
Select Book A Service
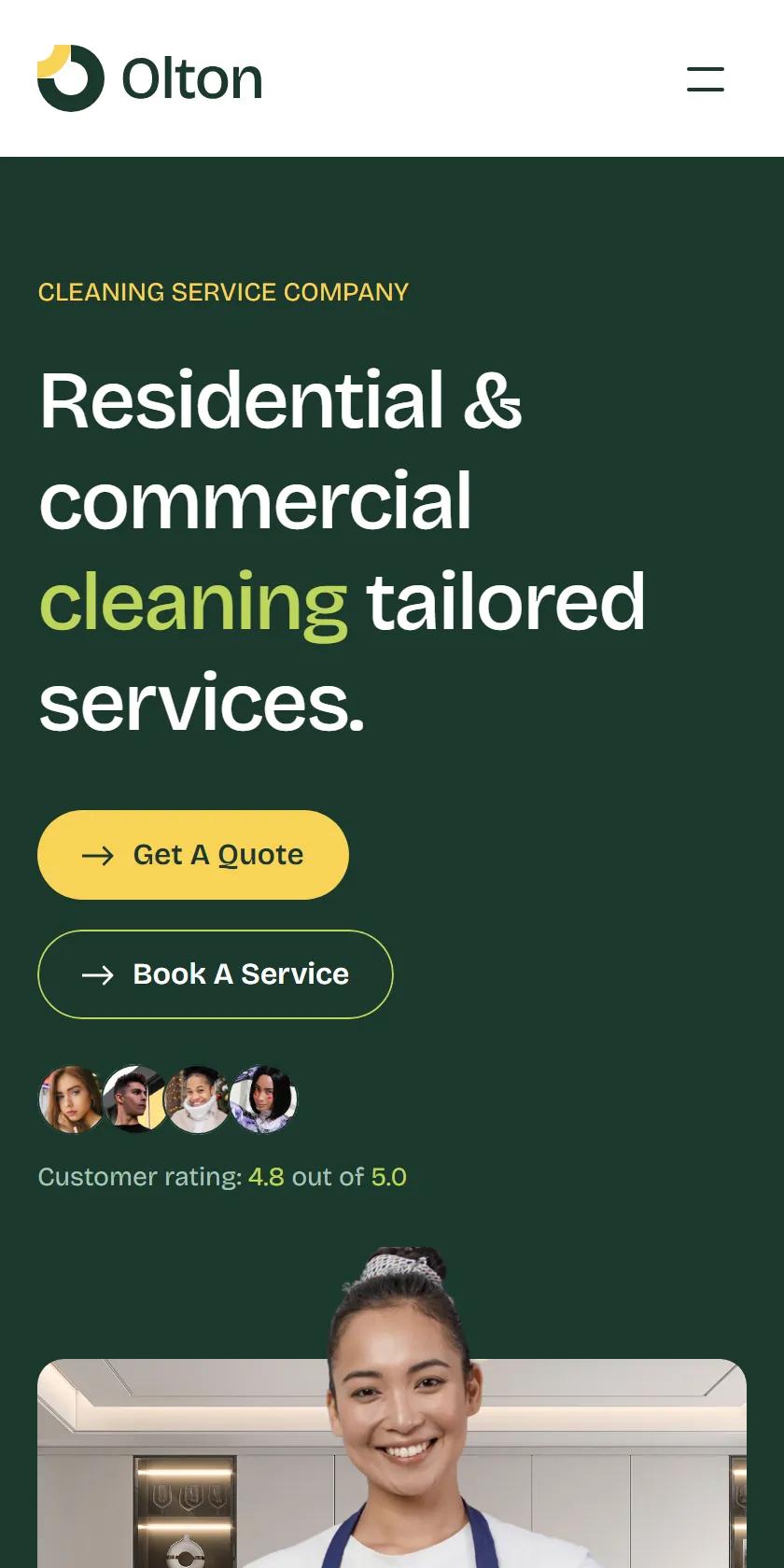pos(216,974)
